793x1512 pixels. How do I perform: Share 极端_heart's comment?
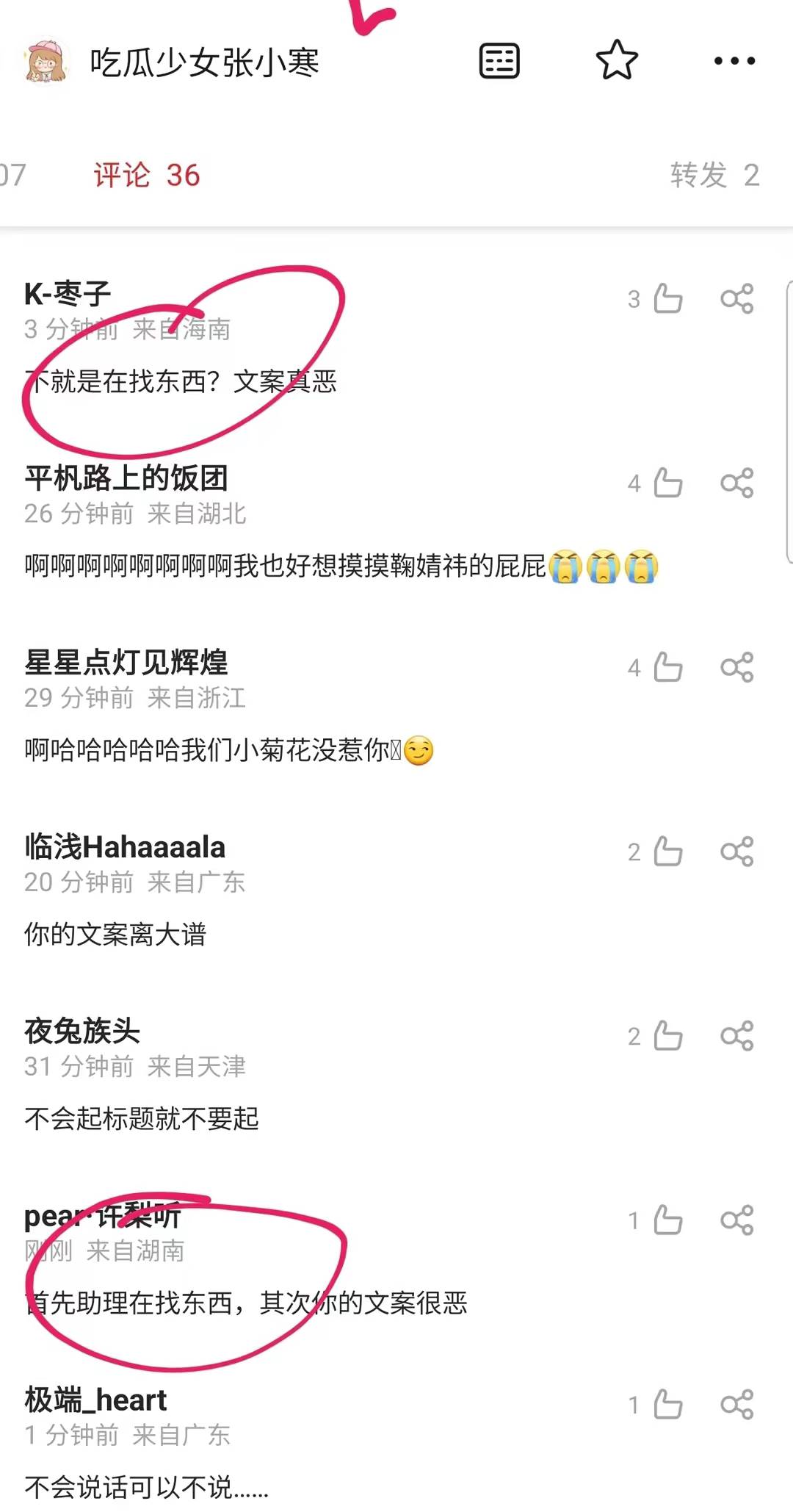[736, 1405]
